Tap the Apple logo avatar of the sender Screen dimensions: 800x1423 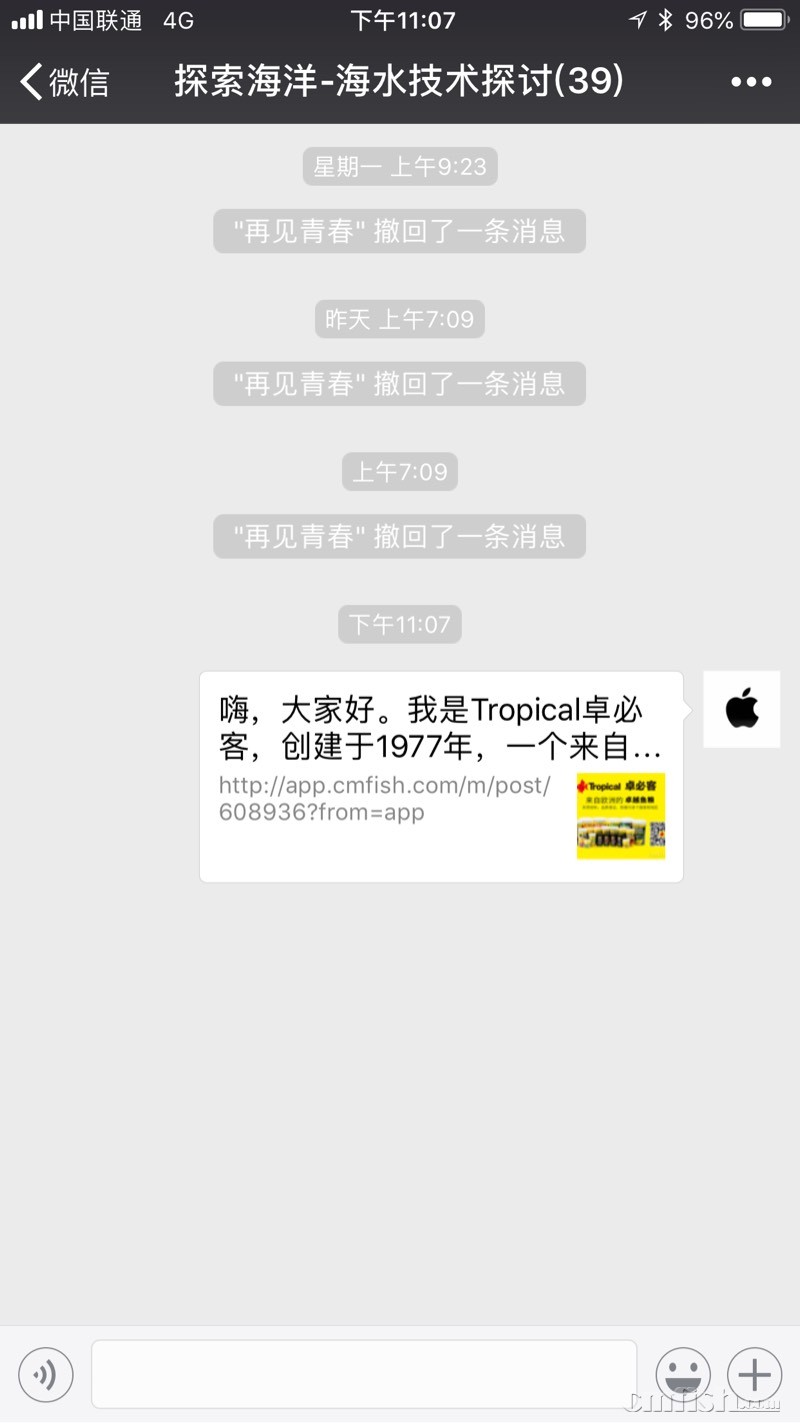pos(741,709)
